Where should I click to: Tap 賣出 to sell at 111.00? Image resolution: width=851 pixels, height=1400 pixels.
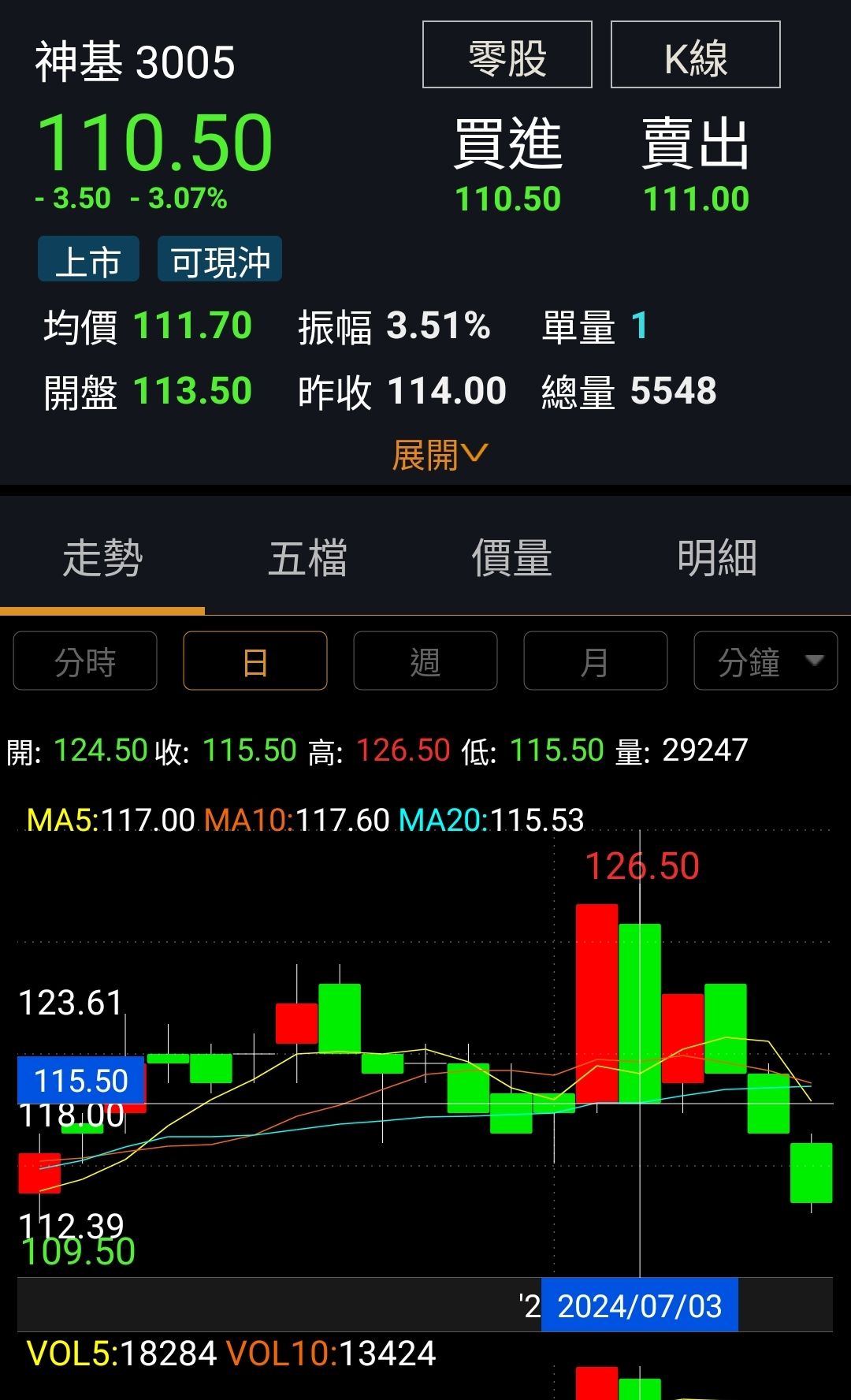(696, 164)
